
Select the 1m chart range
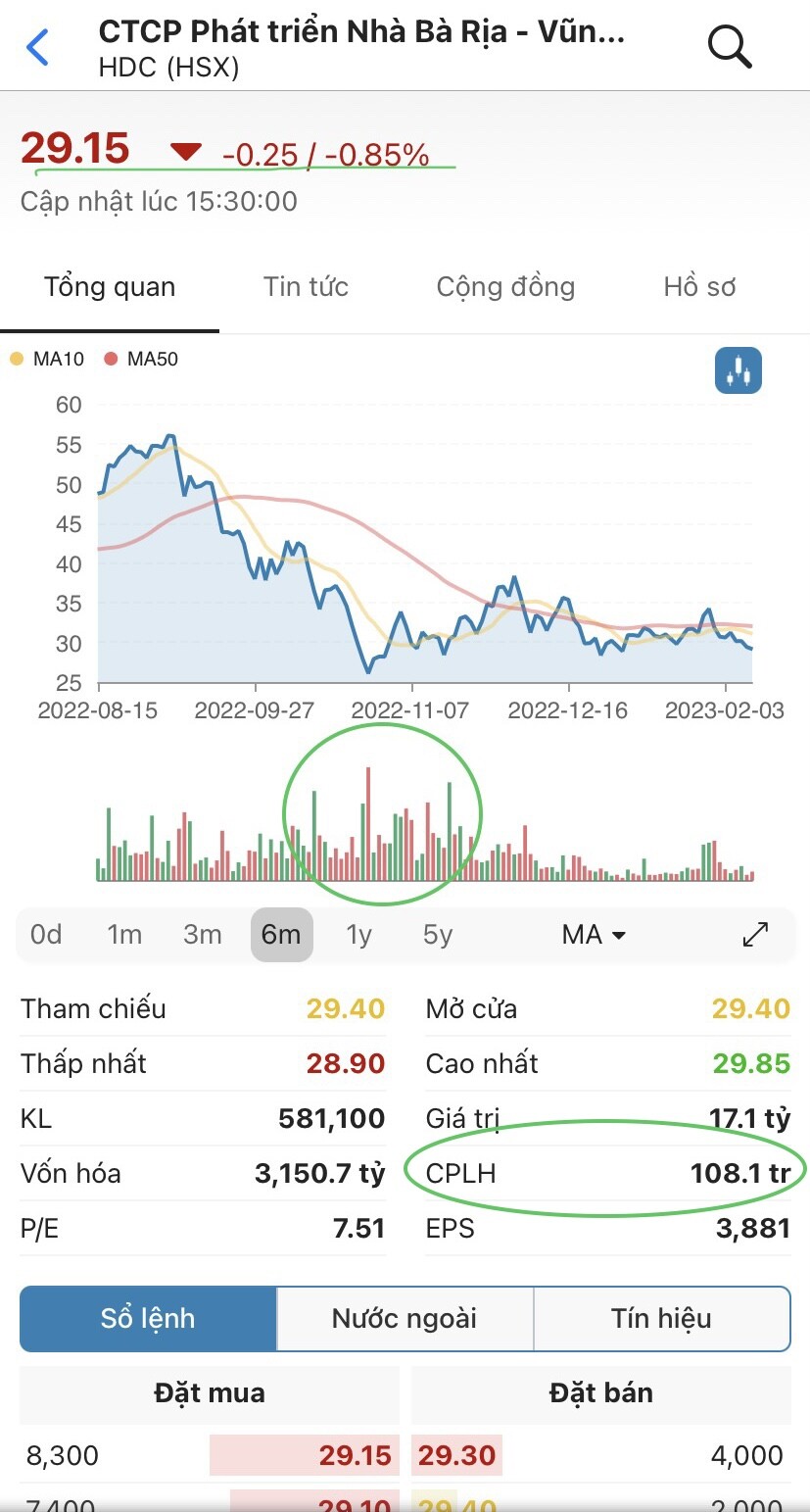[124, 935]
